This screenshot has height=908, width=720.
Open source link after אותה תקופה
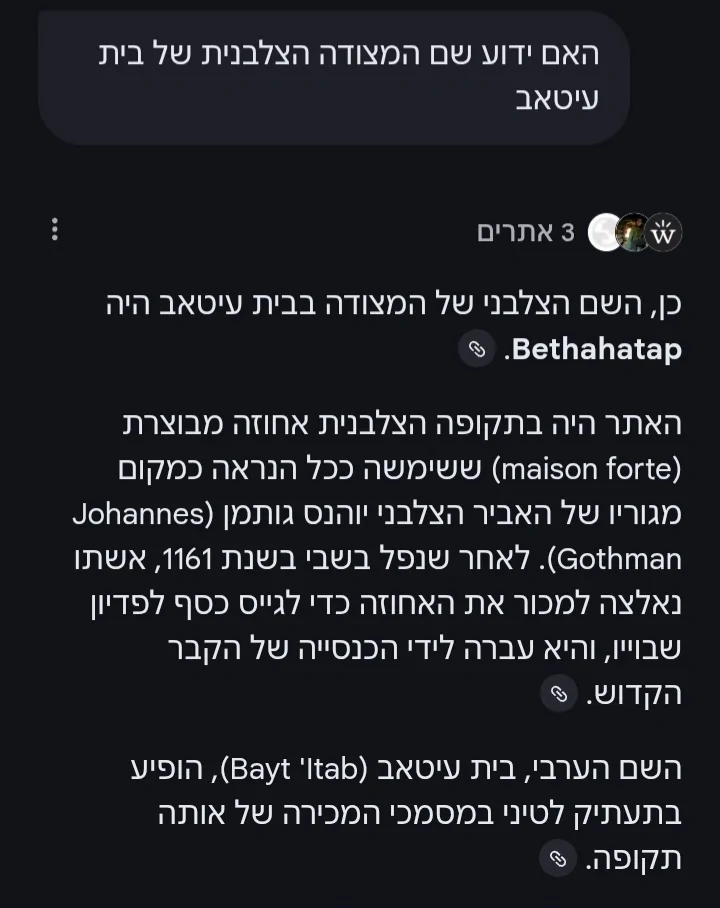(x=558, y=858)
